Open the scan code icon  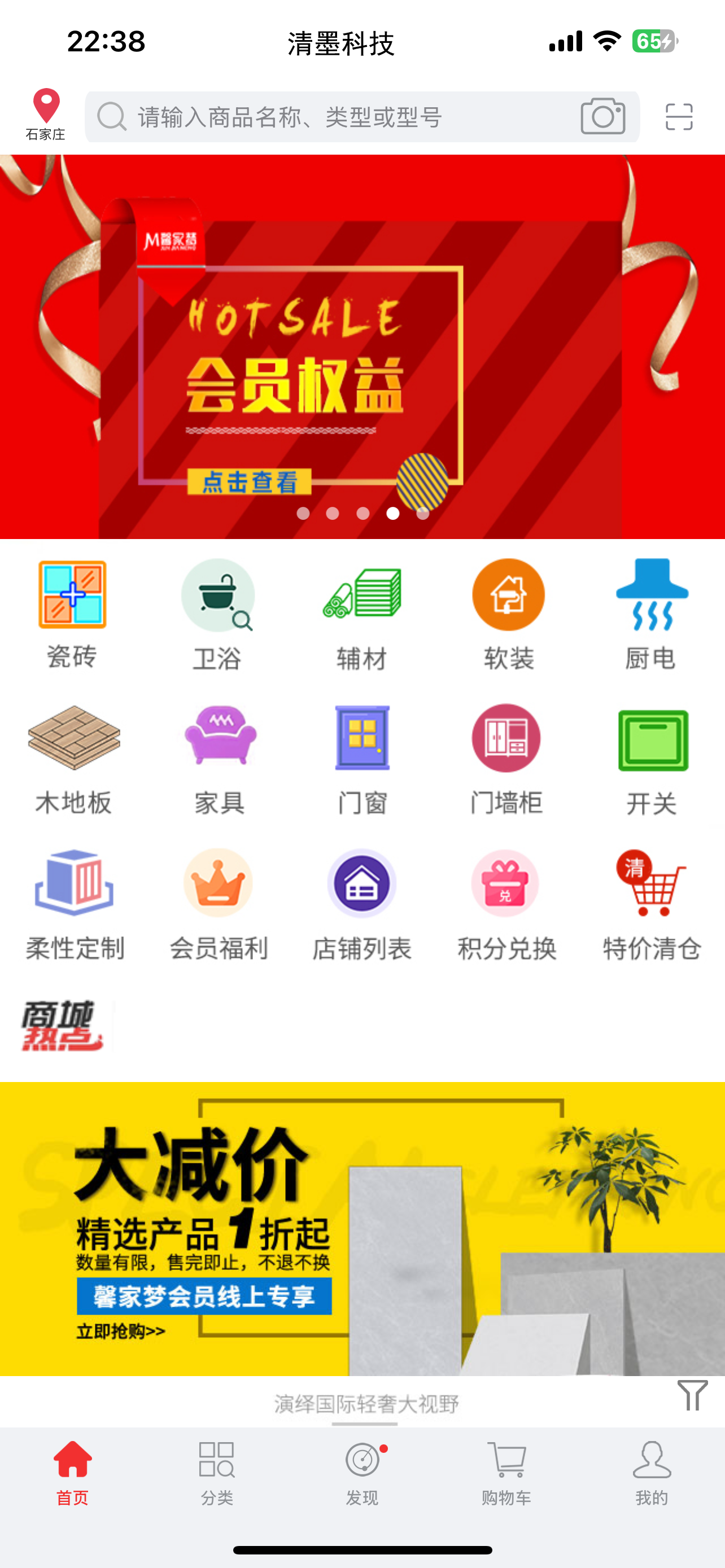(678, 116)
